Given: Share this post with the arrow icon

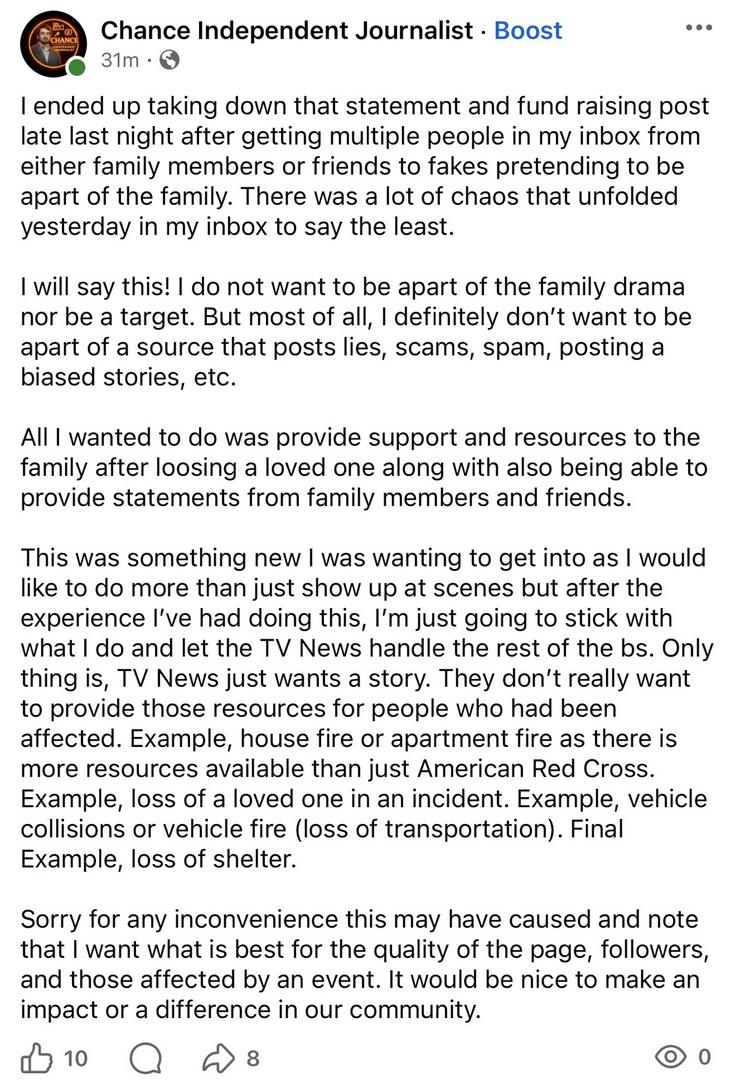Looking at the screenshot, I should (218, 1057).
